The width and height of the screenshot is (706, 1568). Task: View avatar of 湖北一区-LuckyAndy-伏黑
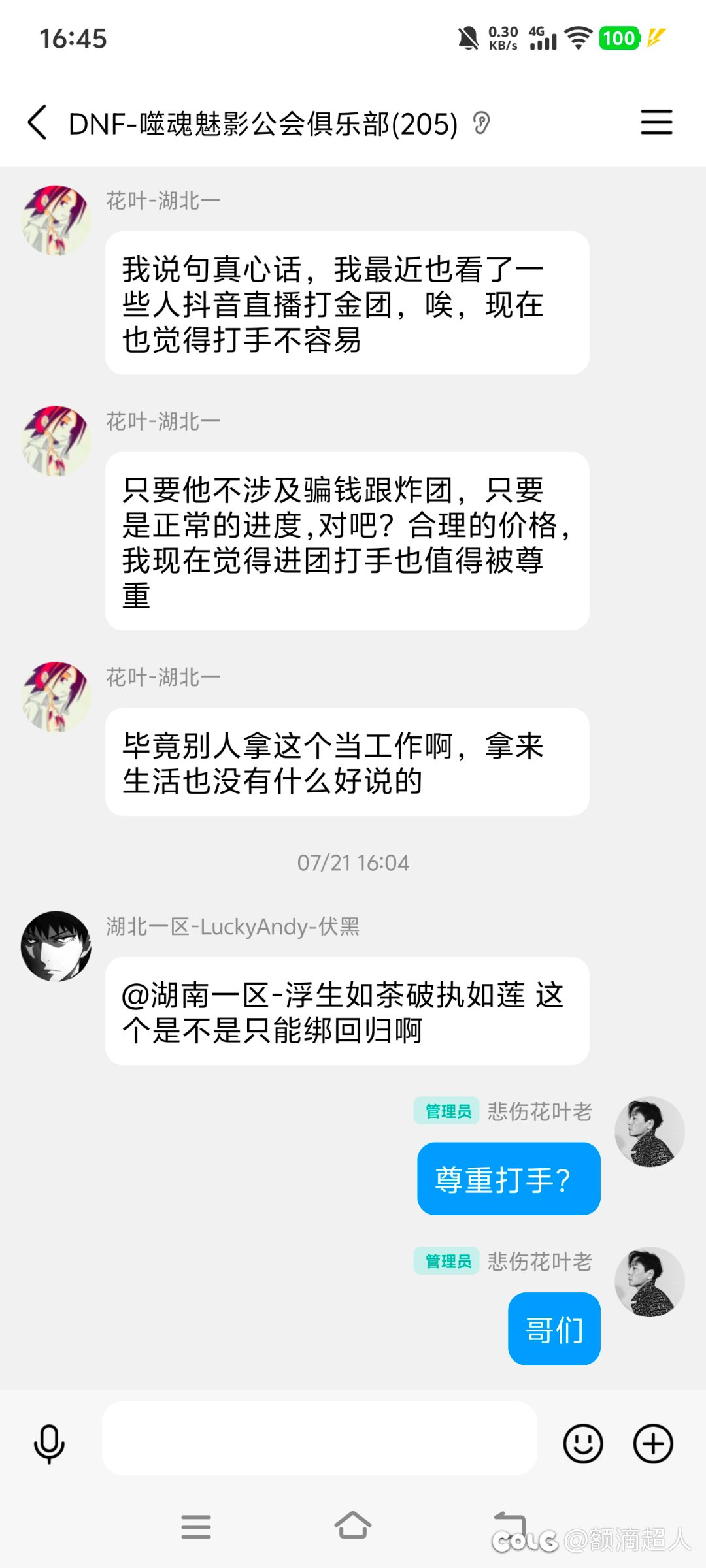[x=56, y=946]
